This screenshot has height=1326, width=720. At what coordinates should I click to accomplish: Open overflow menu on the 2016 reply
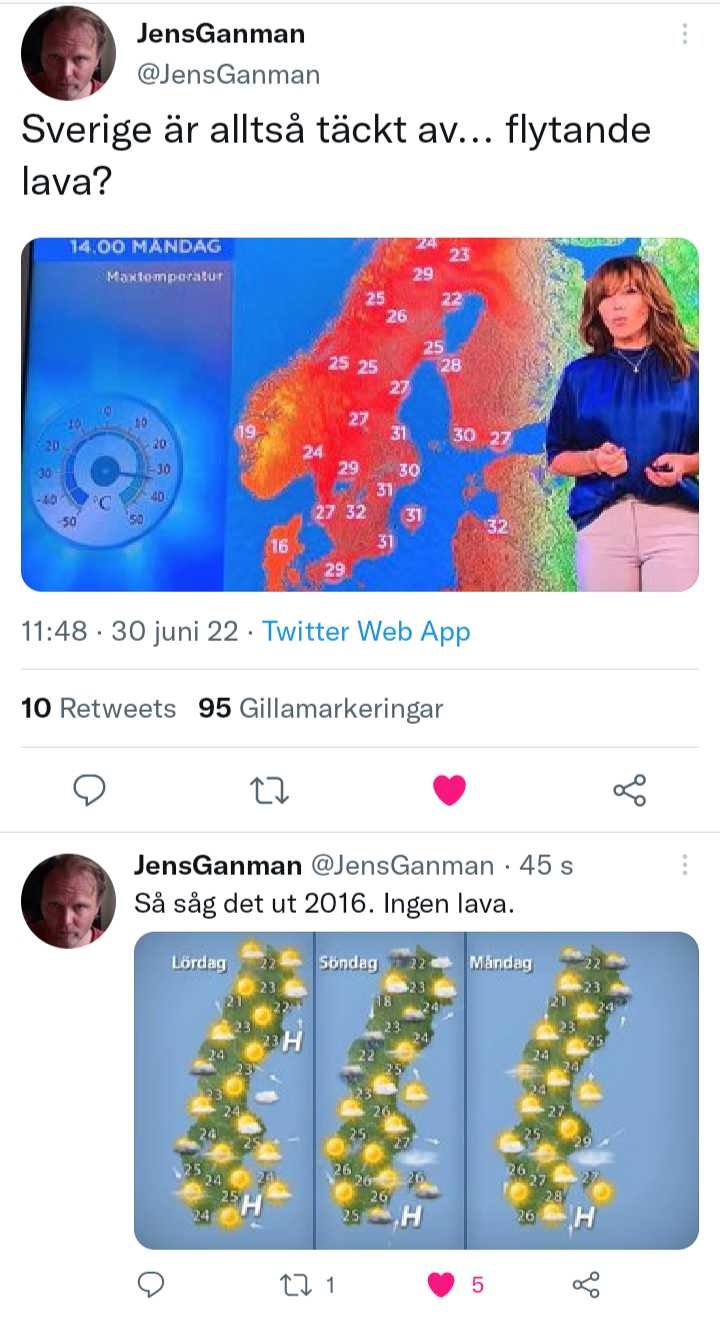click(x=685, y=865)
